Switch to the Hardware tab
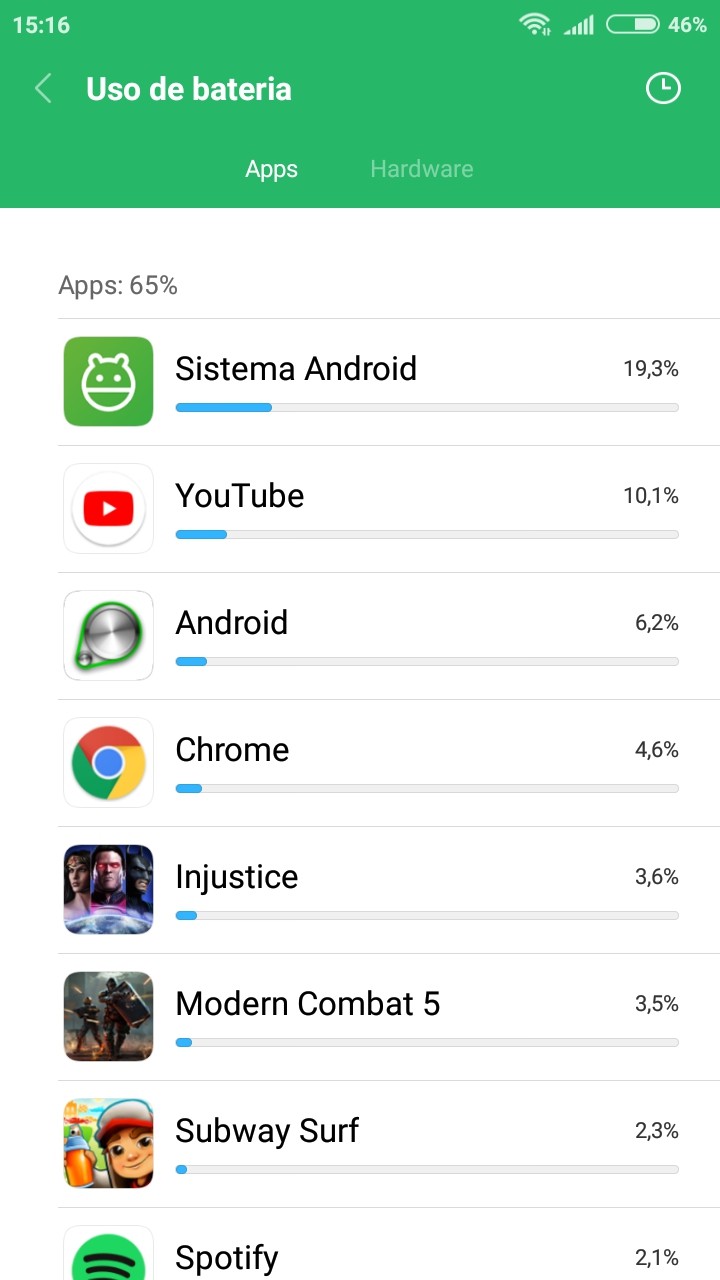The height and width of the screenshot is (1280, 720). pyautogui.click(x=421, y=169)
